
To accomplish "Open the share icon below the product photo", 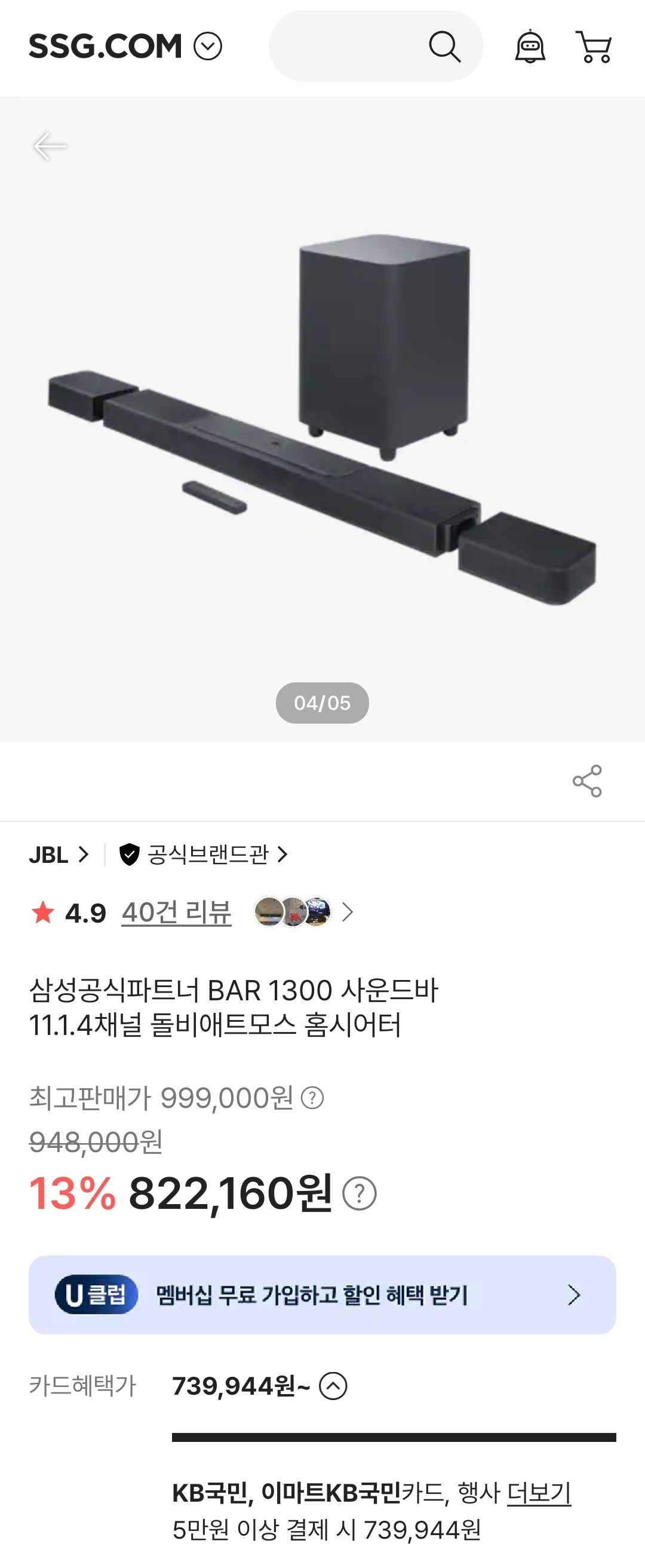I will [585, 780].
